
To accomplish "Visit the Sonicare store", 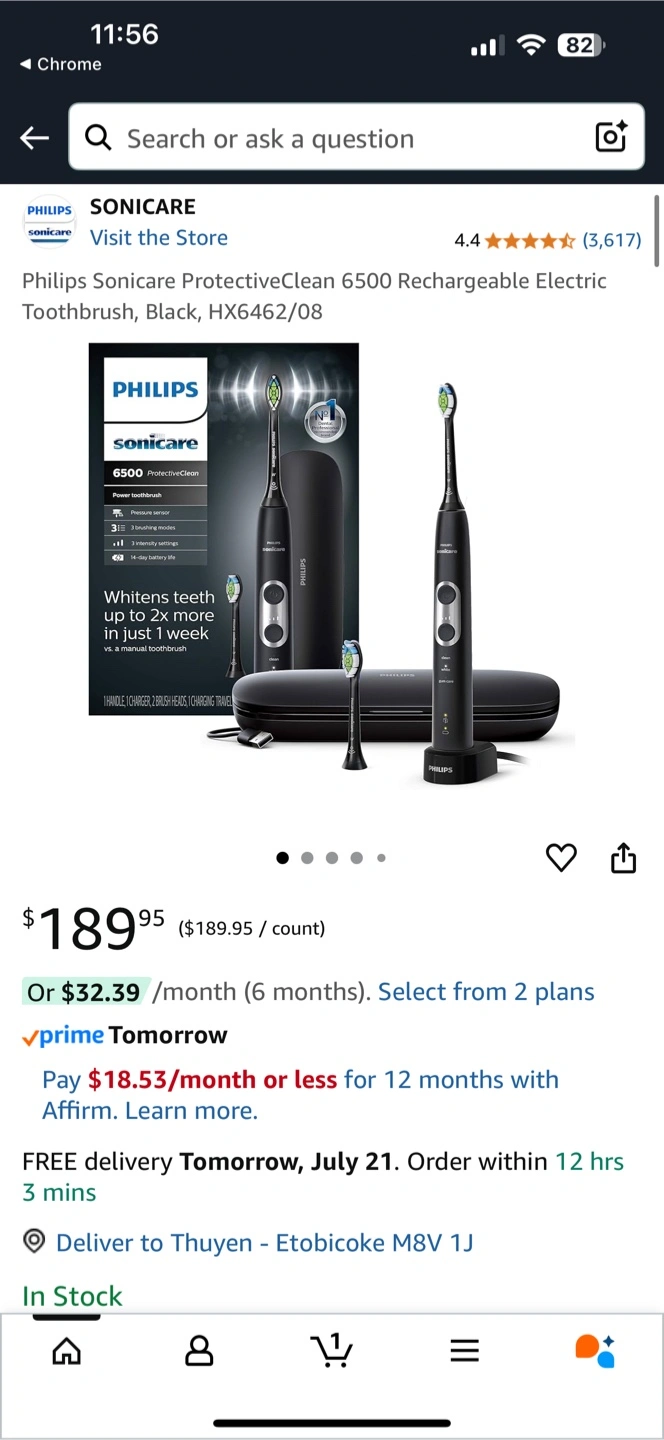I will point(158,238).
